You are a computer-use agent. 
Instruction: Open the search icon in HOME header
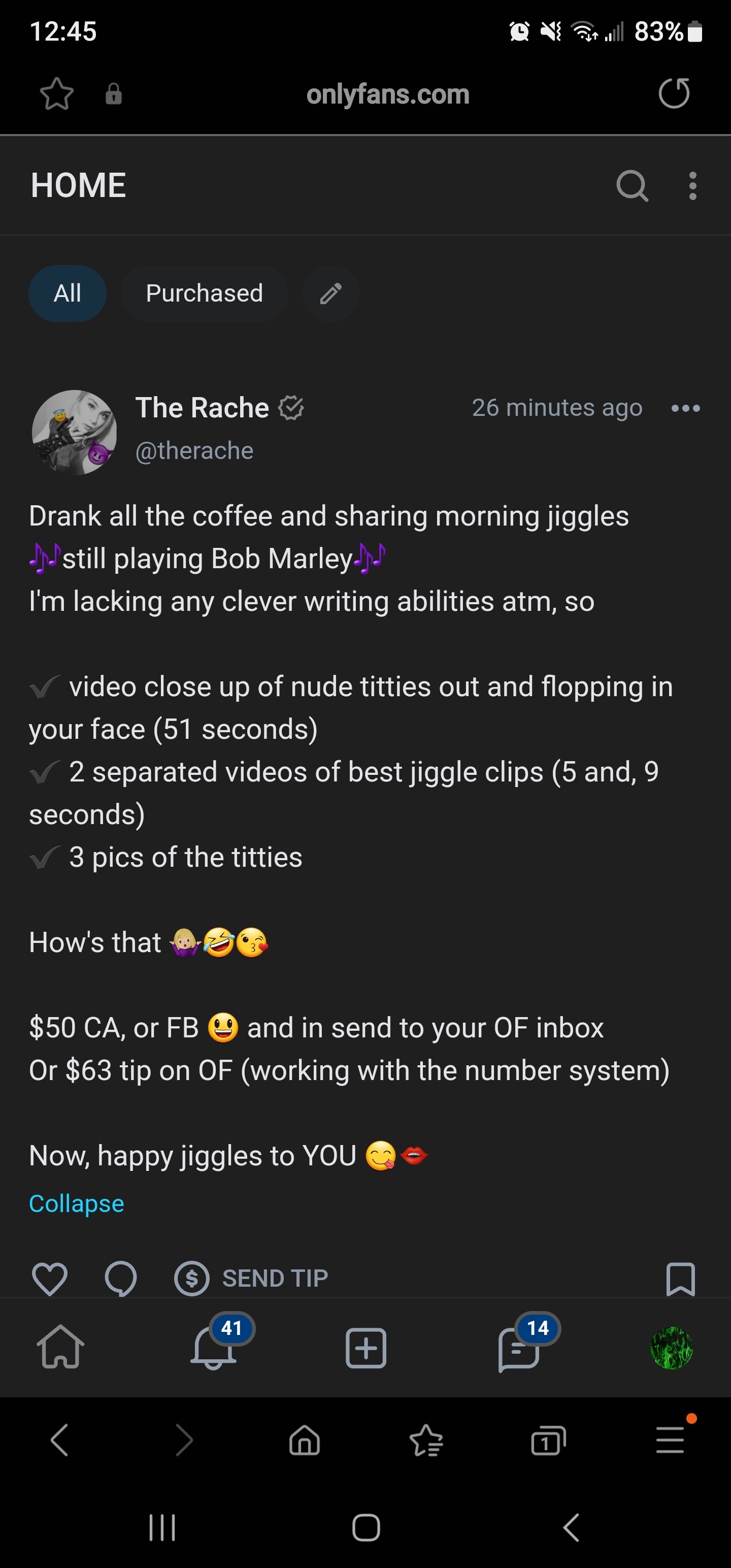pyautogui.click(x=632, y=186)
